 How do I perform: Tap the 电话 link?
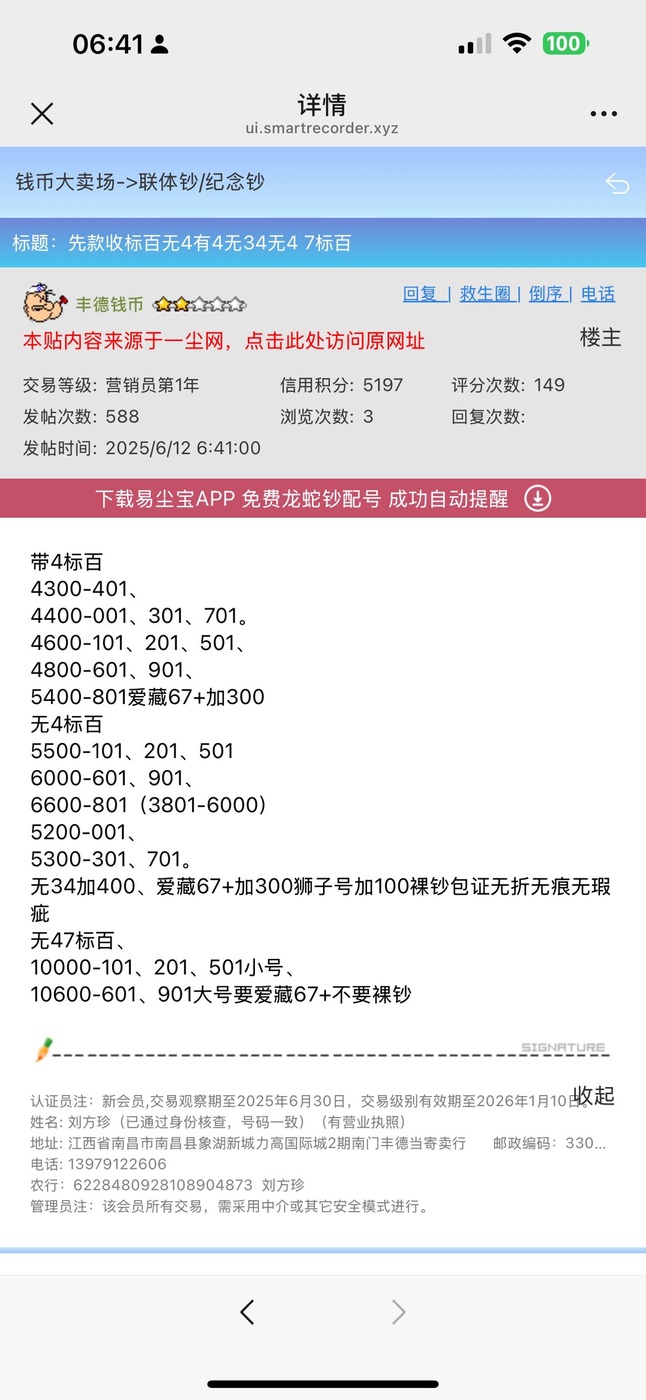tap(598, 293)
